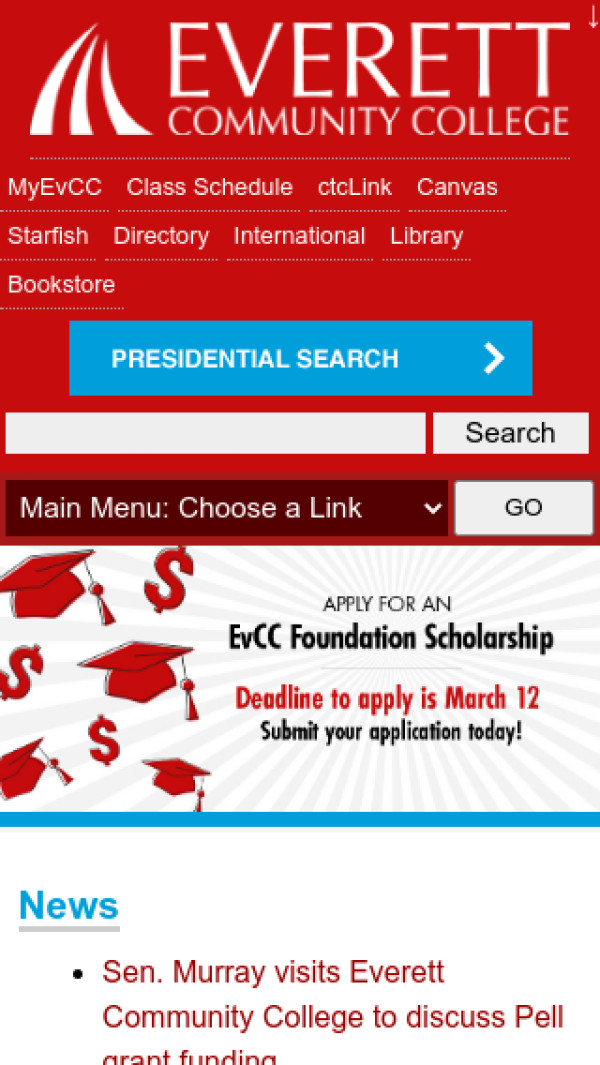Go to the International page

pyautogui.click(x=299, y=237)
